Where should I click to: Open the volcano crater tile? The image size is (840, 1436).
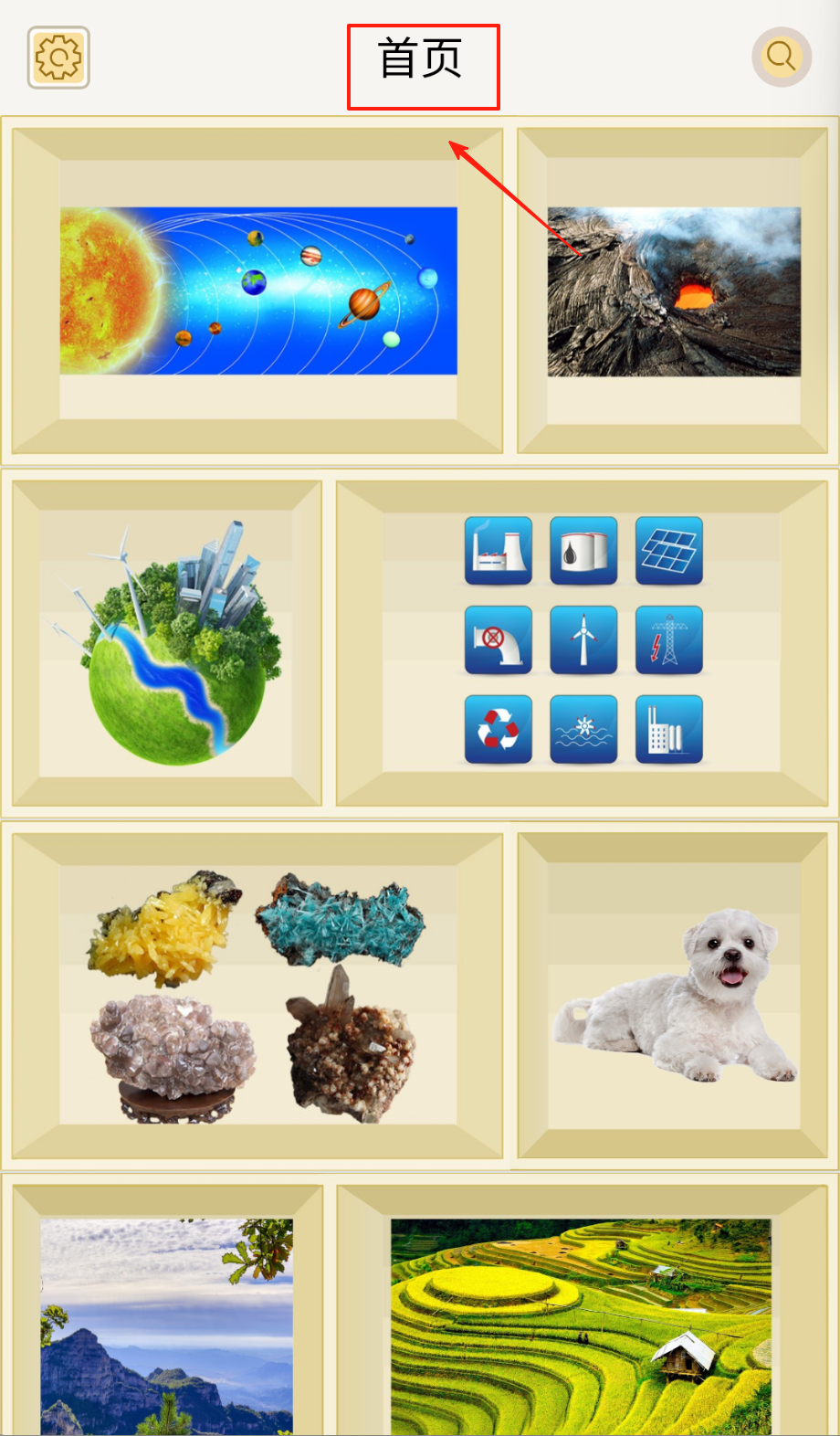[x=674, y=291]
